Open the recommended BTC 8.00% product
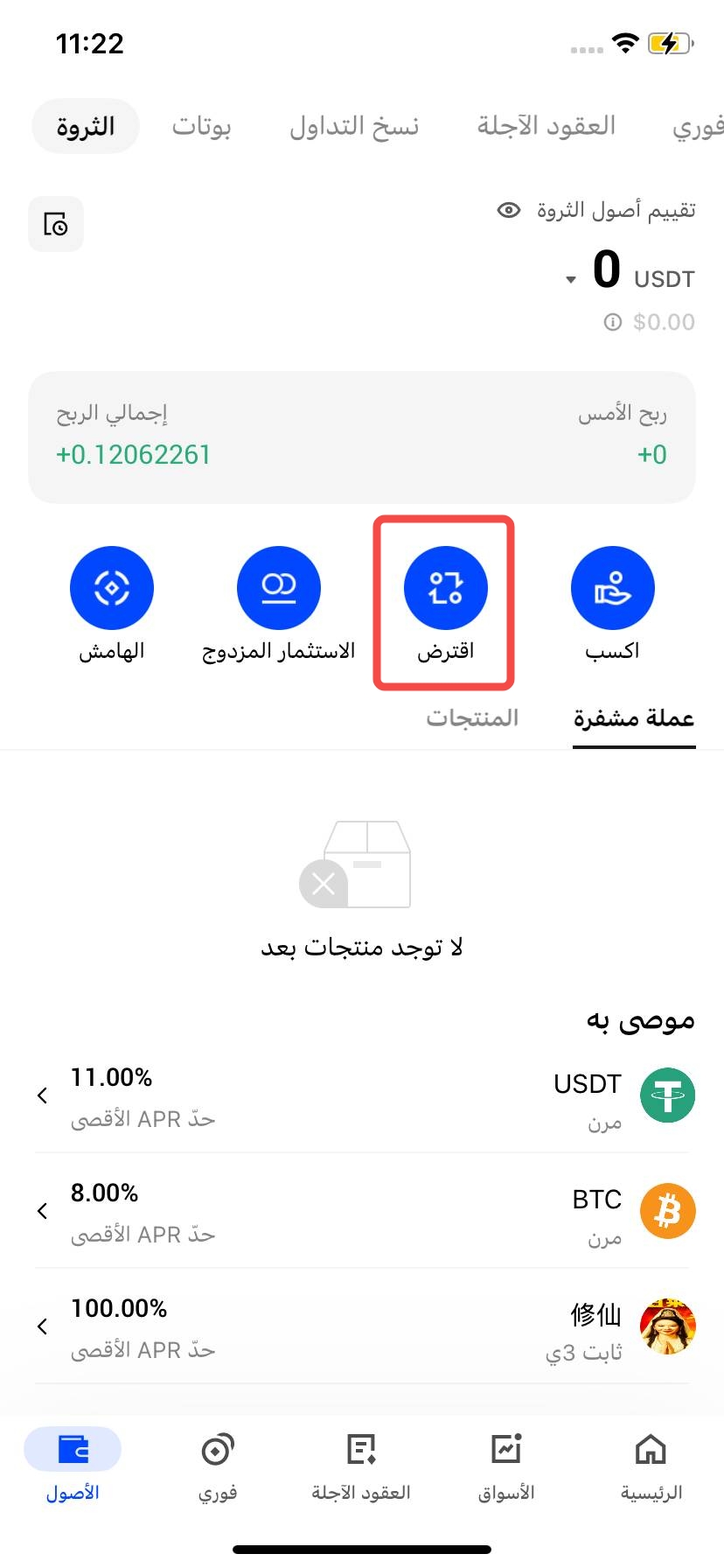The image size is (724, 1568). coord(362,1211)
